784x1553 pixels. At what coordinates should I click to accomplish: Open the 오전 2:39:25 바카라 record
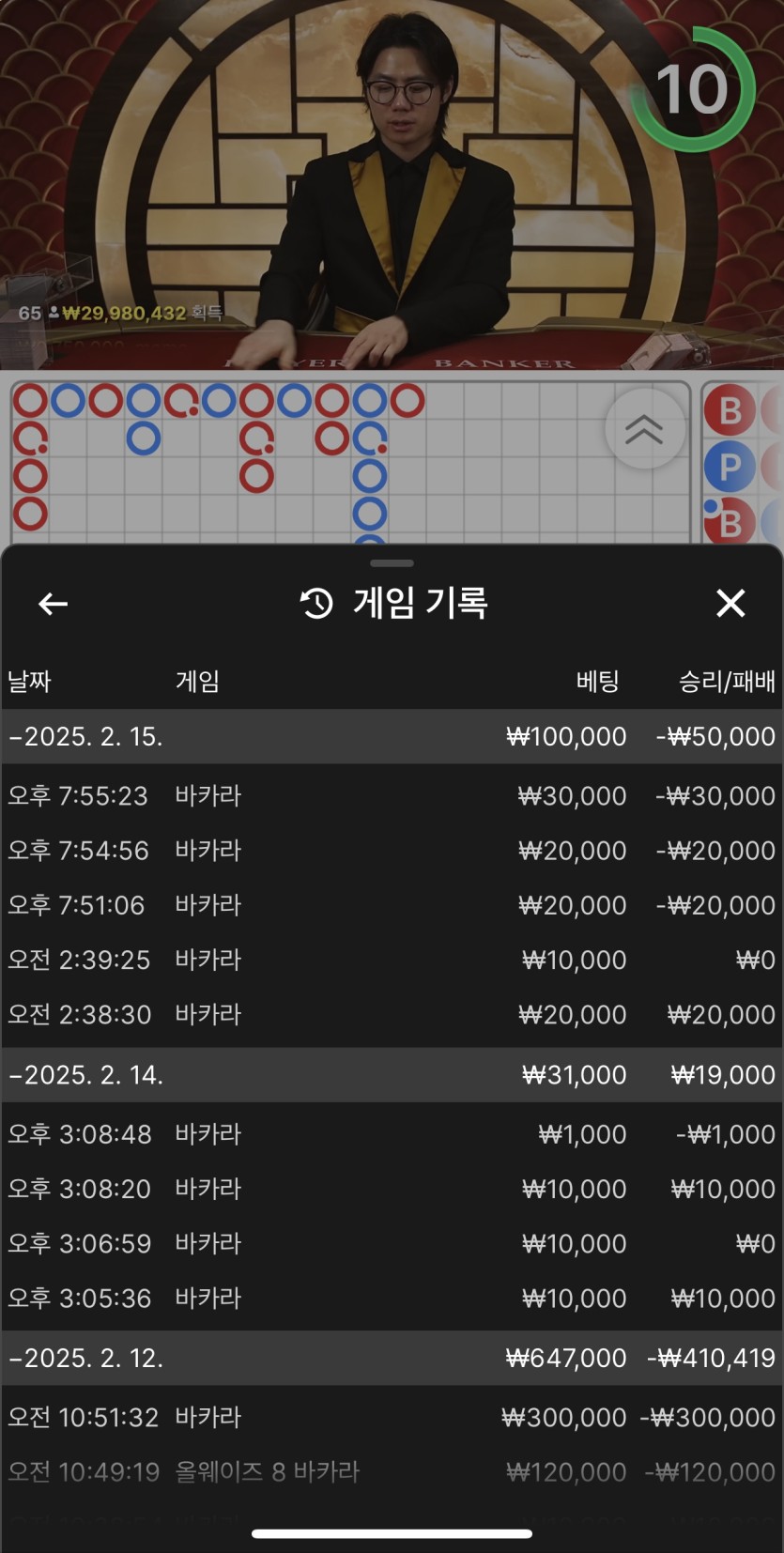point(392,960)
